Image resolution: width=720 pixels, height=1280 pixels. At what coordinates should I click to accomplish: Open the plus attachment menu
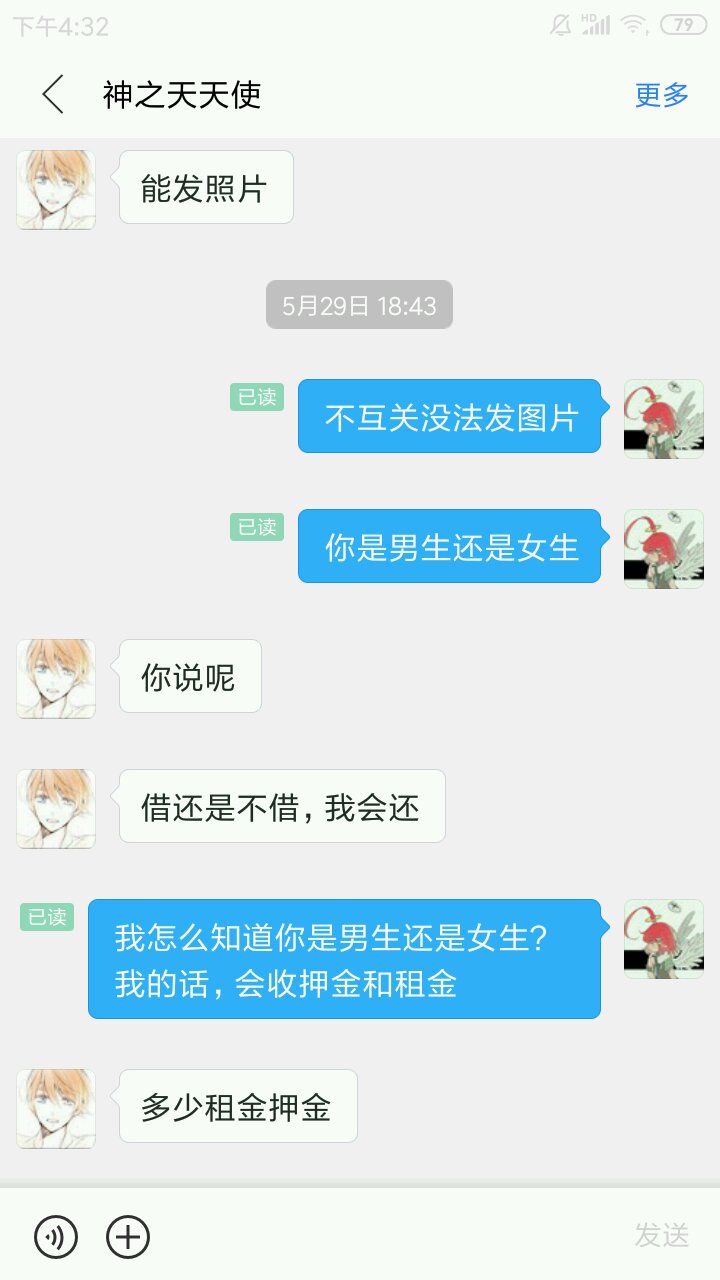[128, 1237]
